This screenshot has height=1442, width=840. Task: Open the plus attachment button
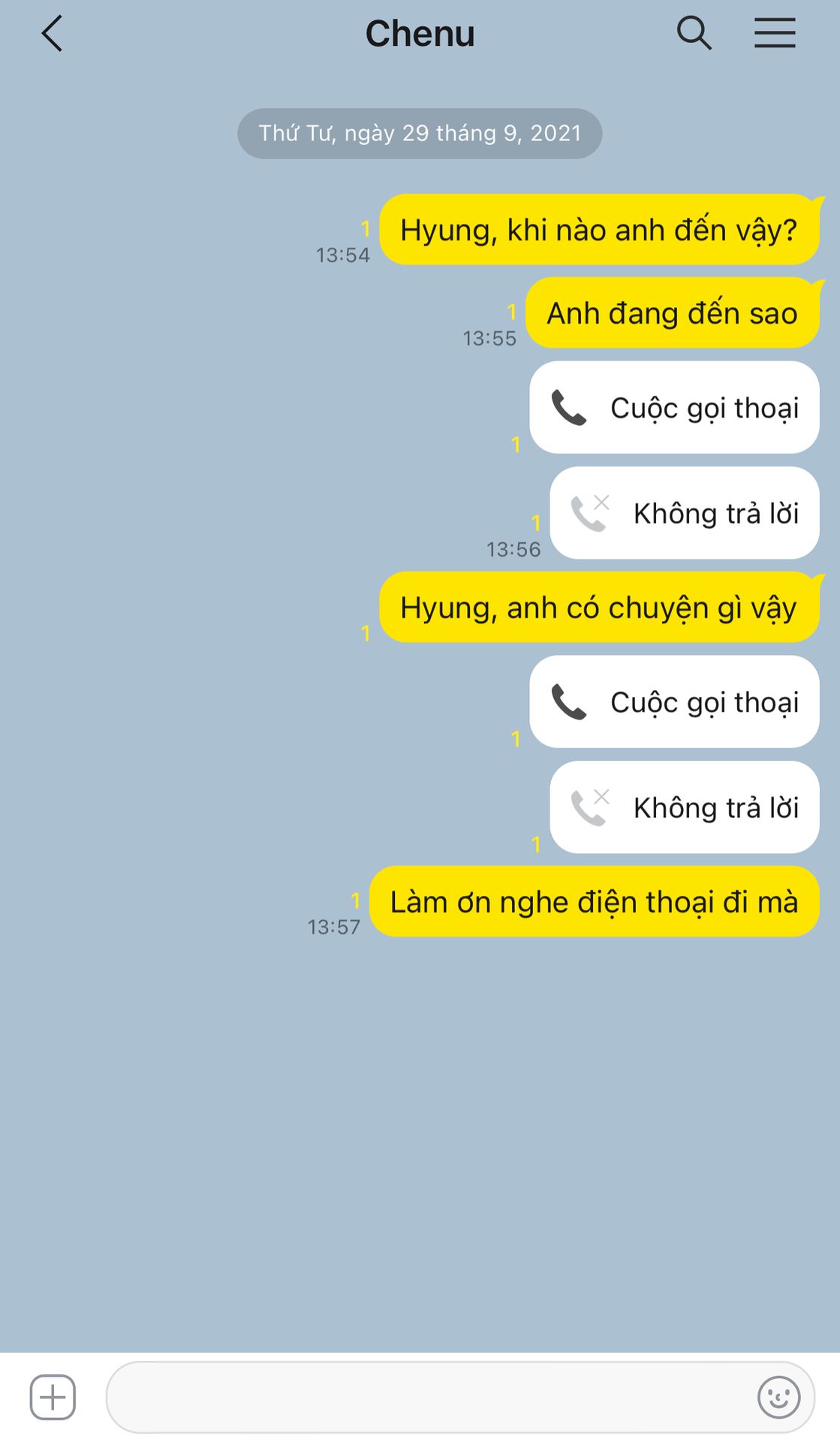pyautogui.click(x=53, y=1397)
